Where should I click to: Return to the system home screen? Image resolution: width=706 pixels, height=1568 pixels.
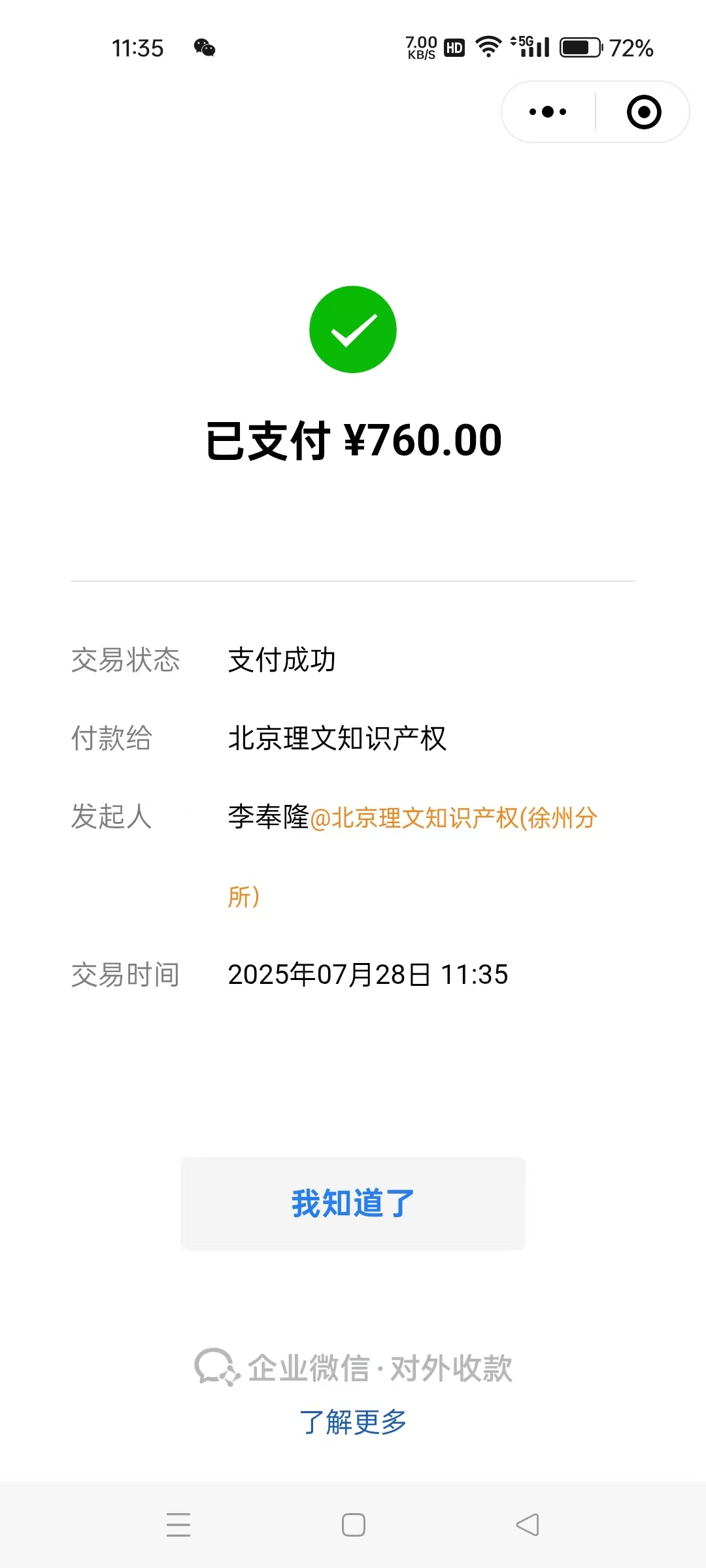(x=353, y=1525)
